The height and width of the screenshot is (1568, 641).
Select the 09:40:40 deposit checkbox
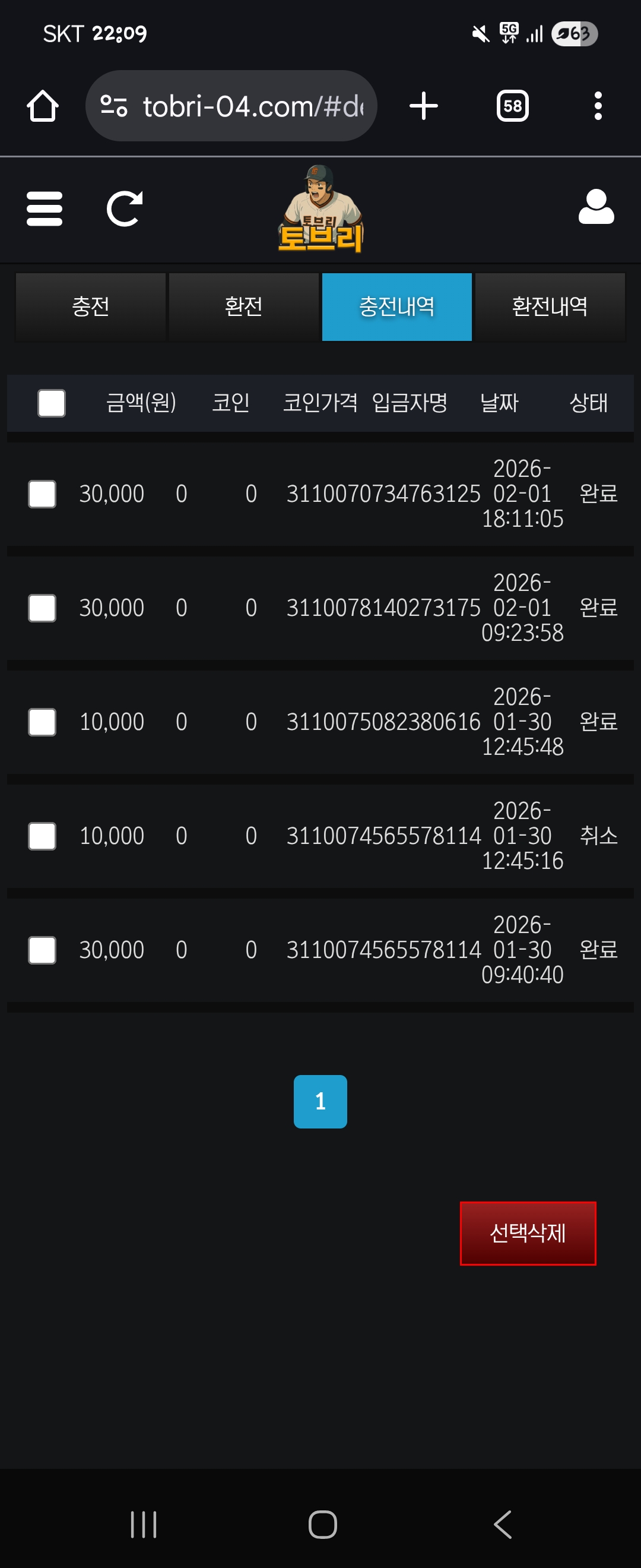pyautogui.click(x=42, y=950)
